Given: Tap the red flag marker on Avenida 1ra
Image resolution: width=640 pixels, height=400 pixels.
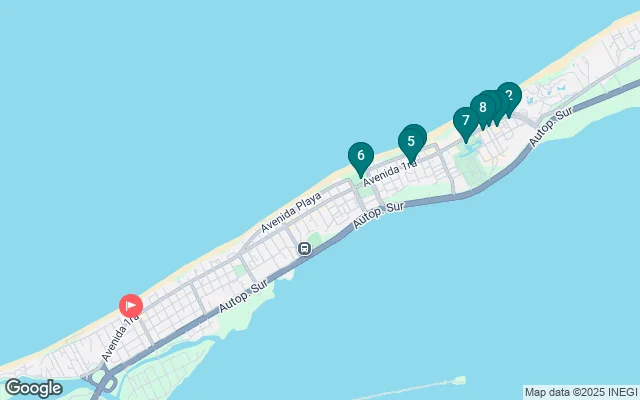Looking at the screenshot, I should click(x=131, y=305).
